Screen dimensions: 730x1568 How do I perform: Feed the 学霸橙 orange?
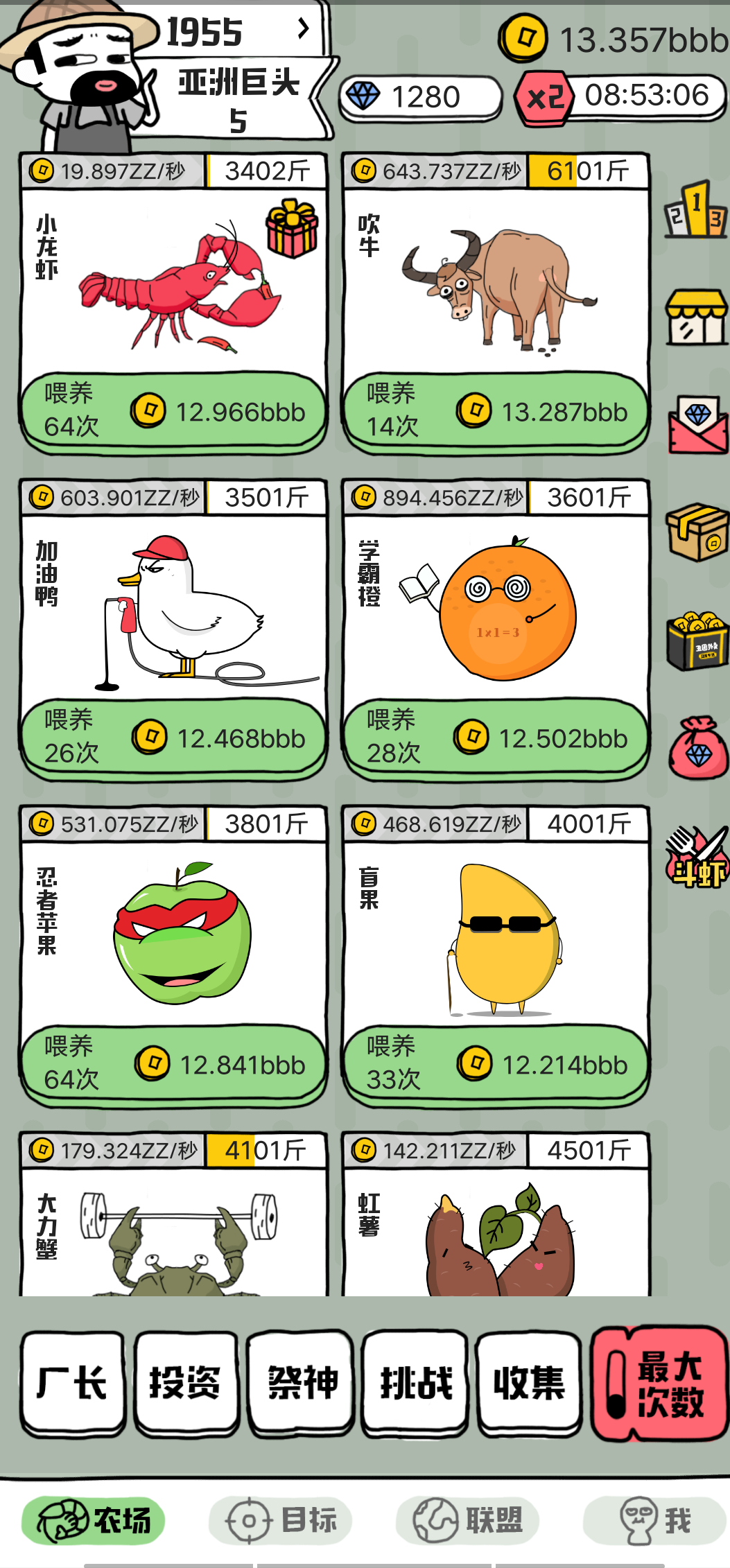[496, 738]
